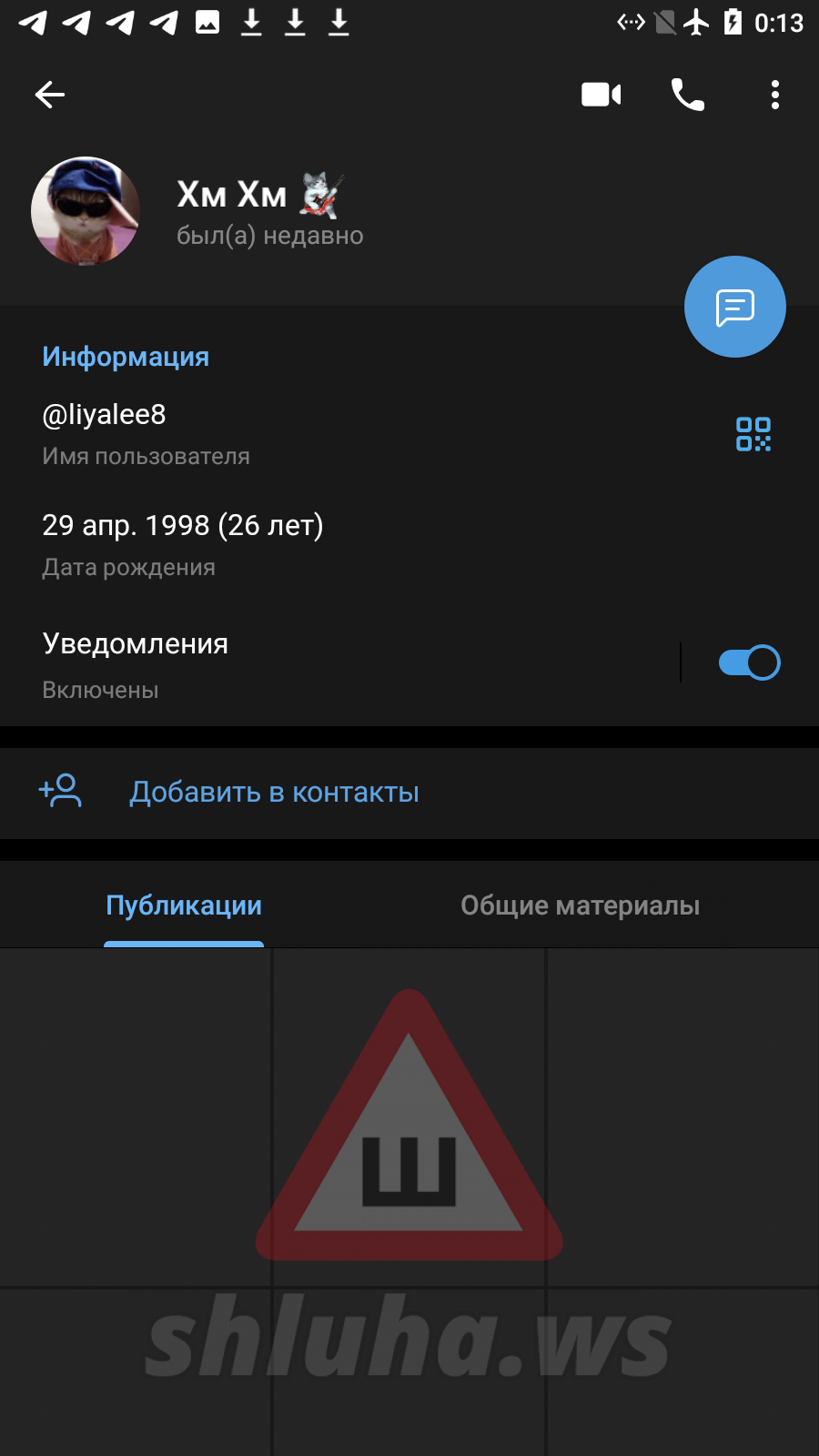Viewport: 819px width, 1456px height.
Task: Tap Добавить в контакты
Action: (x=274, y=793)
